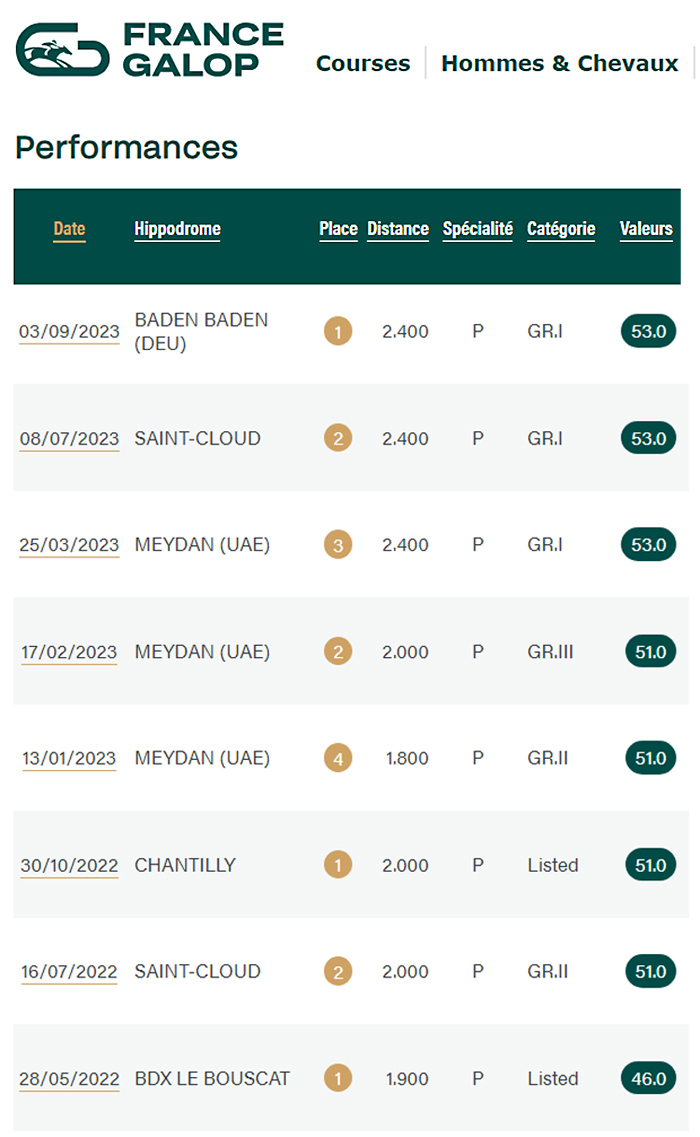
Task: Open the 03/09/2023 Baden Baden race
Action: coord(69,331)
